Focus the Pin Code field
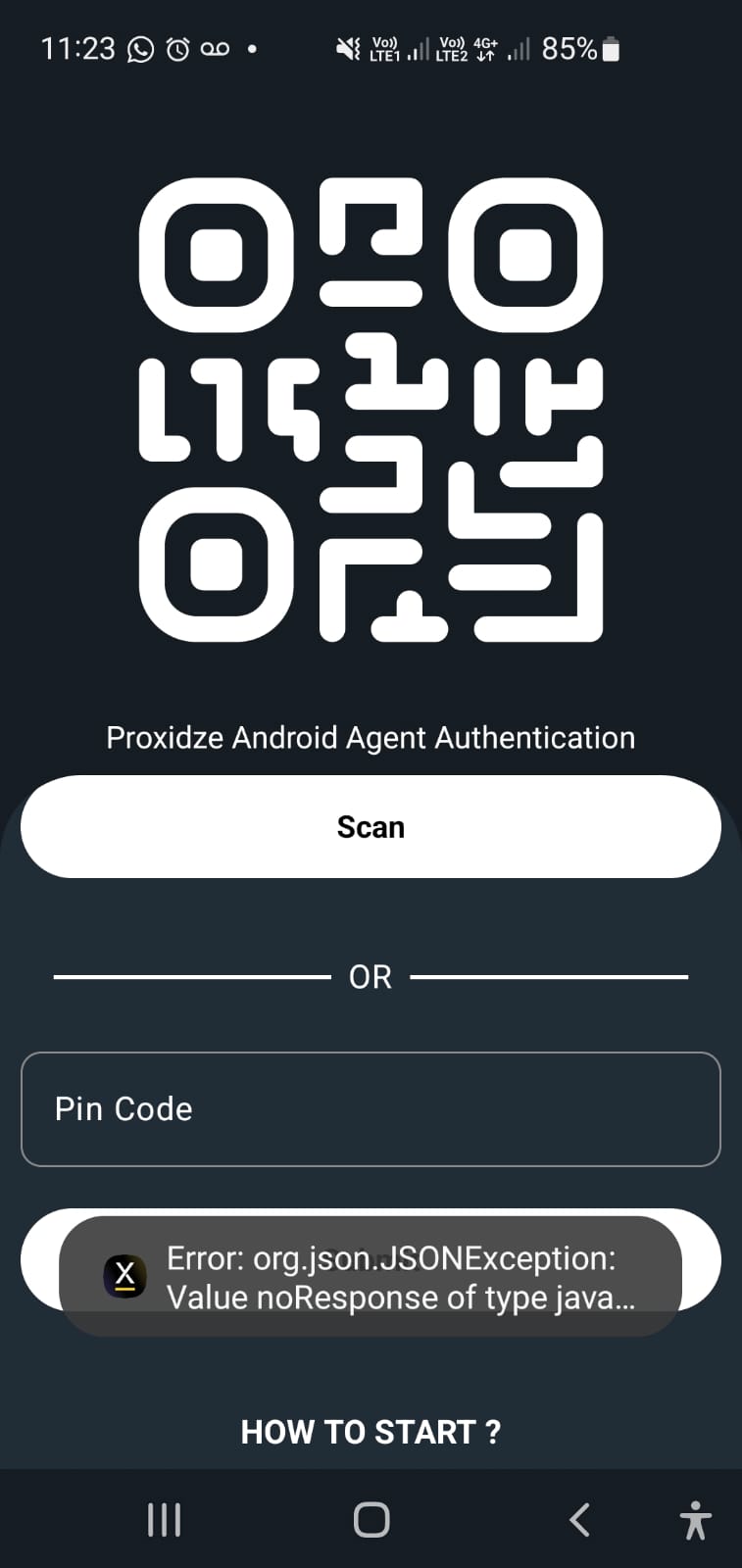742x1568 pixels. (x=371, y=1108)
